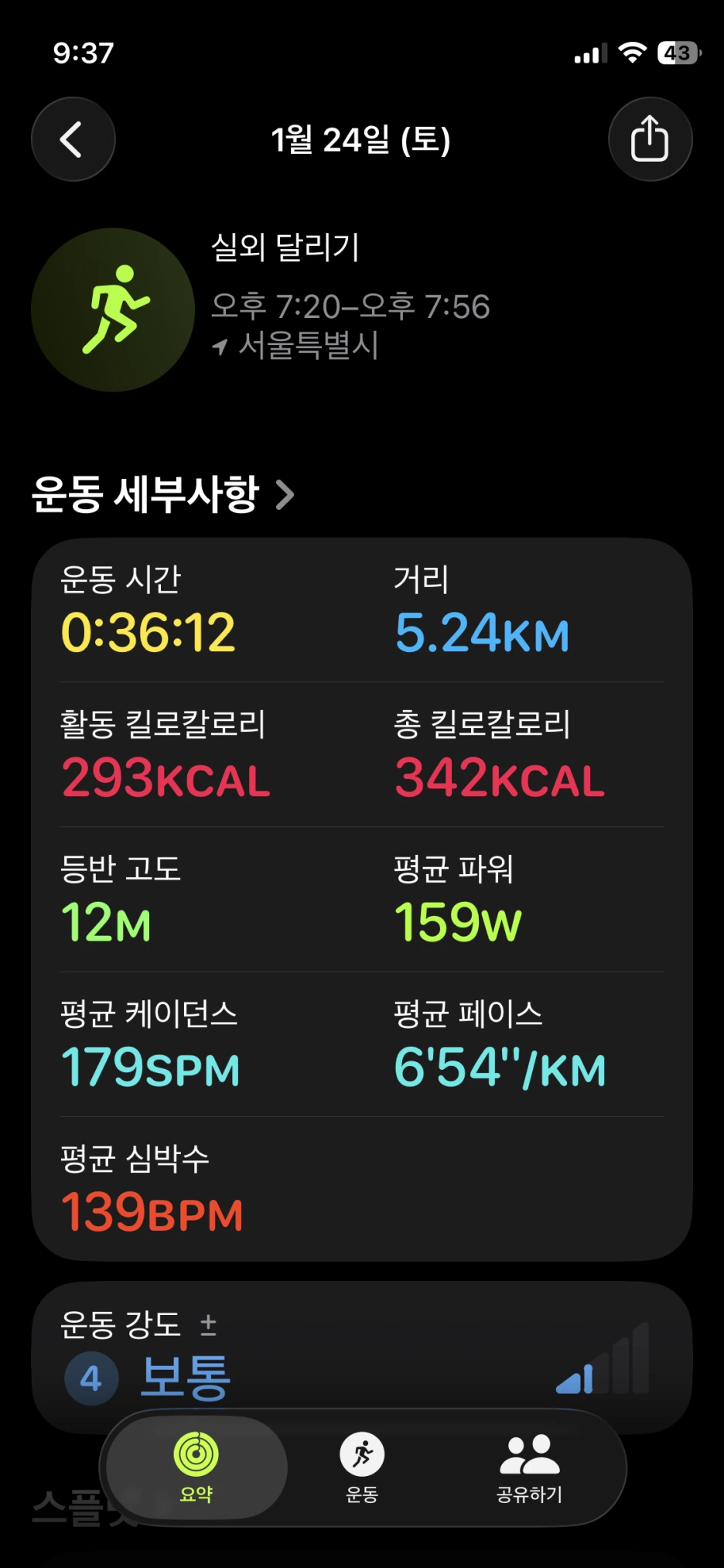
Task: Tap the Wi-Fi icon in status bar
Action: [634, 53]
